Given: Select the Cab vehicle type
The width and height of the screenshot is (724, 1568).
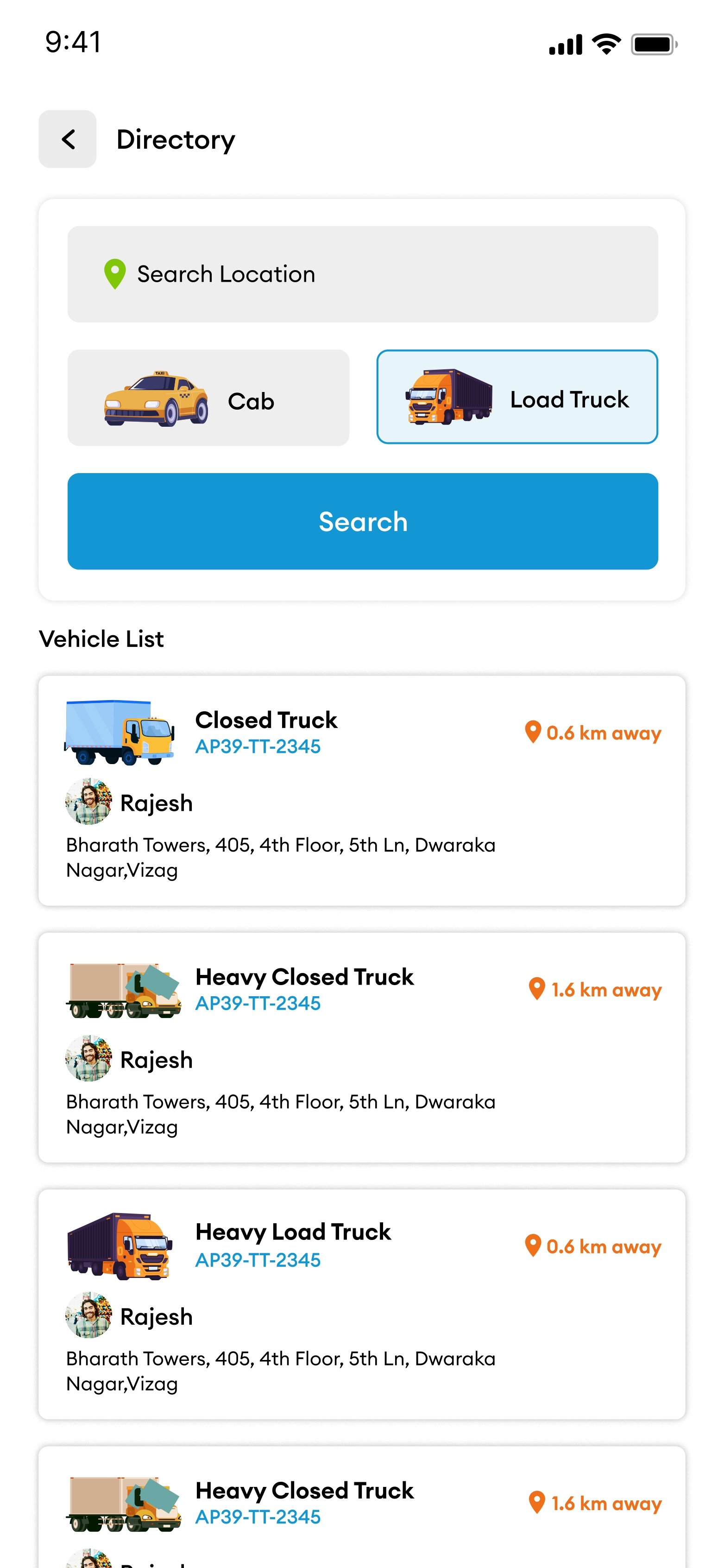Looking at the screenshot, I should (x=208, y=398).
